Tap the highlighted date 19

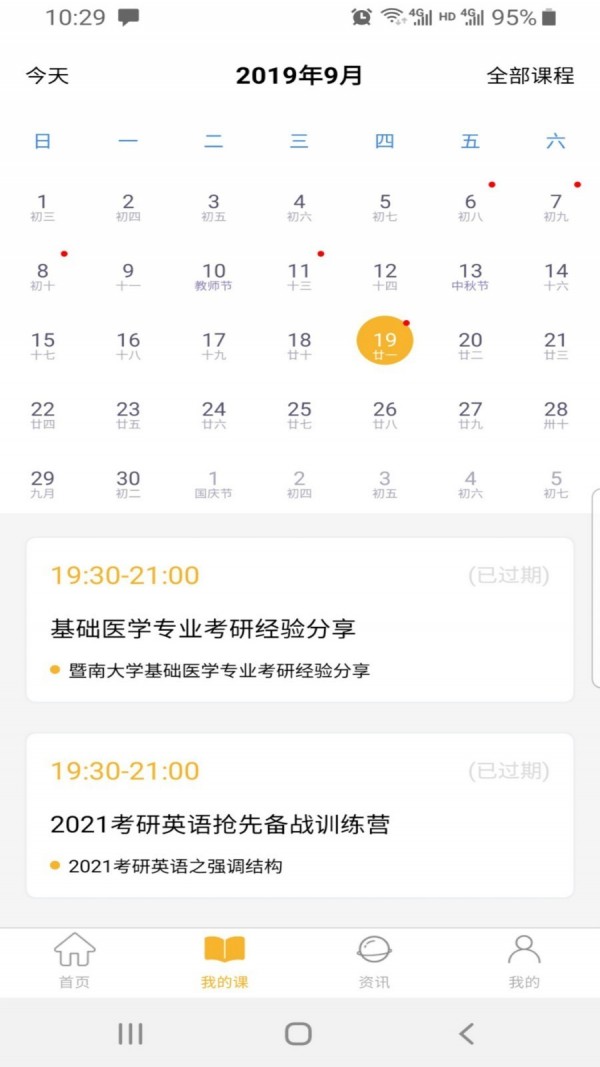(385, 345)
